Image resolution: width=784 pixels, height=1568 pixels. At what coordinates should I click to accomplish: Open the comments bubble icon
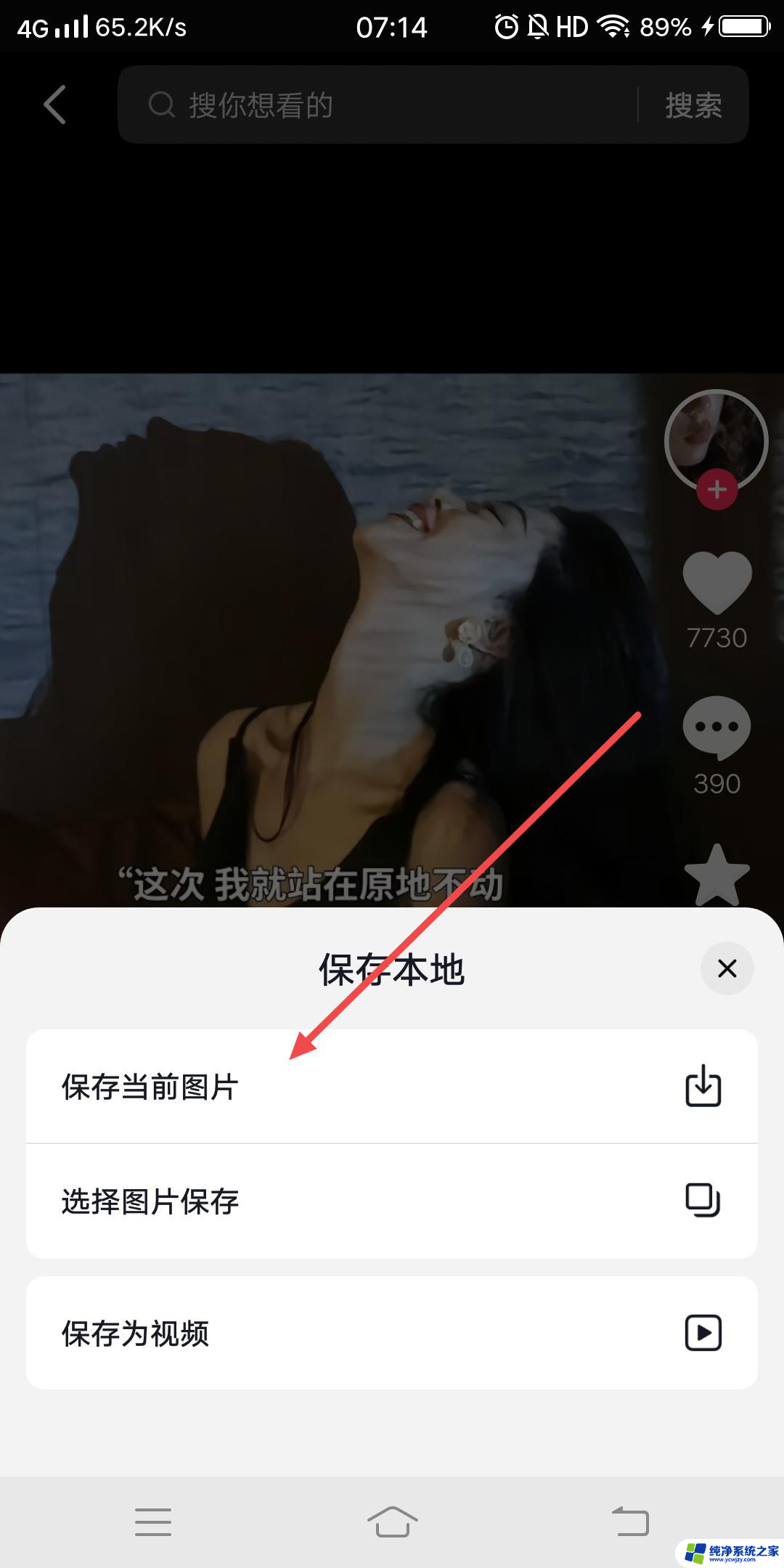(716, 727)
